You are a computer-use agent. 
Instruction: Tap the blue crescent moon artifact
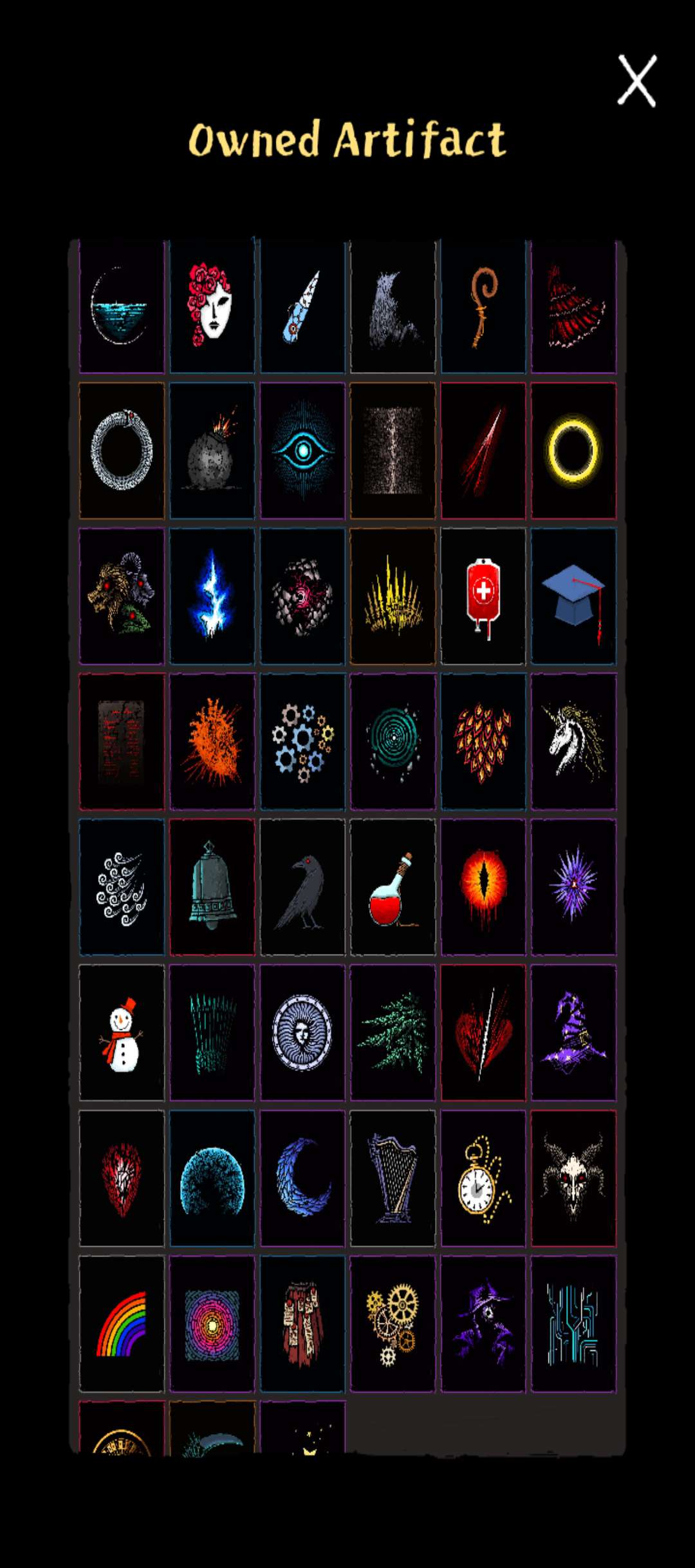(x=302, y=1178)
